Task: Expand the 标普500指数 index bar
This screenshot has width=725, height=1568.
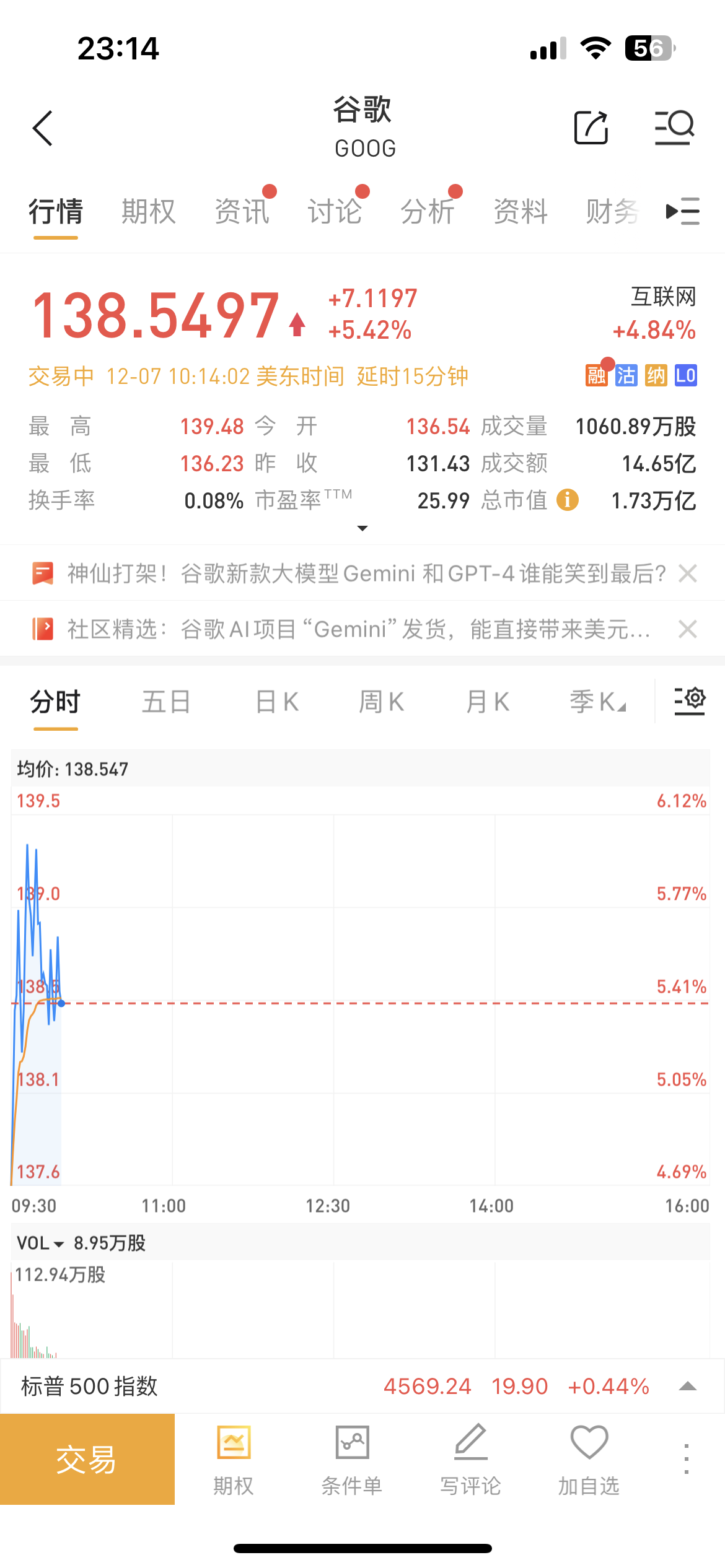Action: click(687, 1386)
